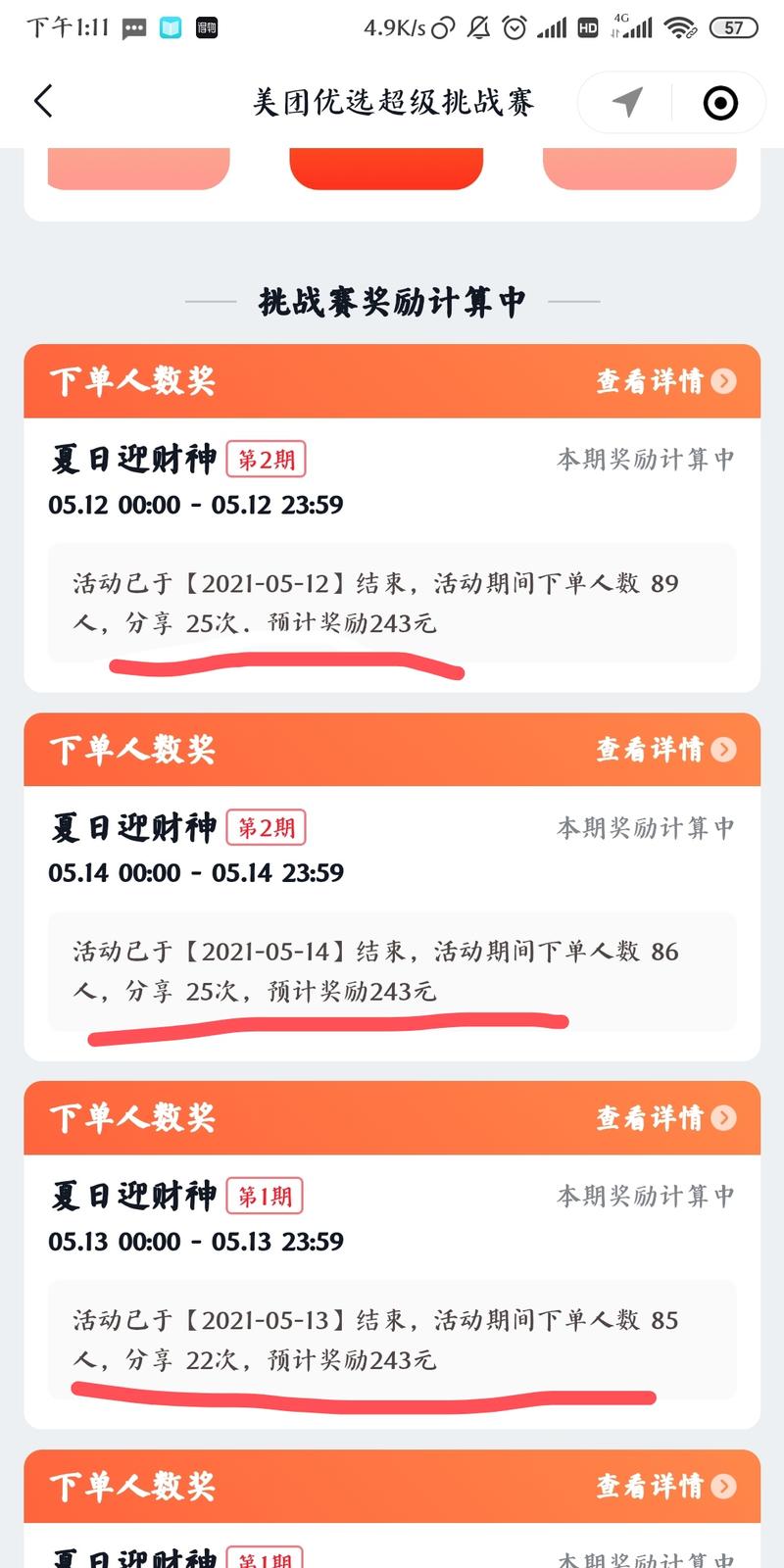784x1568 pixels.
Task: Open the mini-program share arrow icon
Action: coord(625,101)
